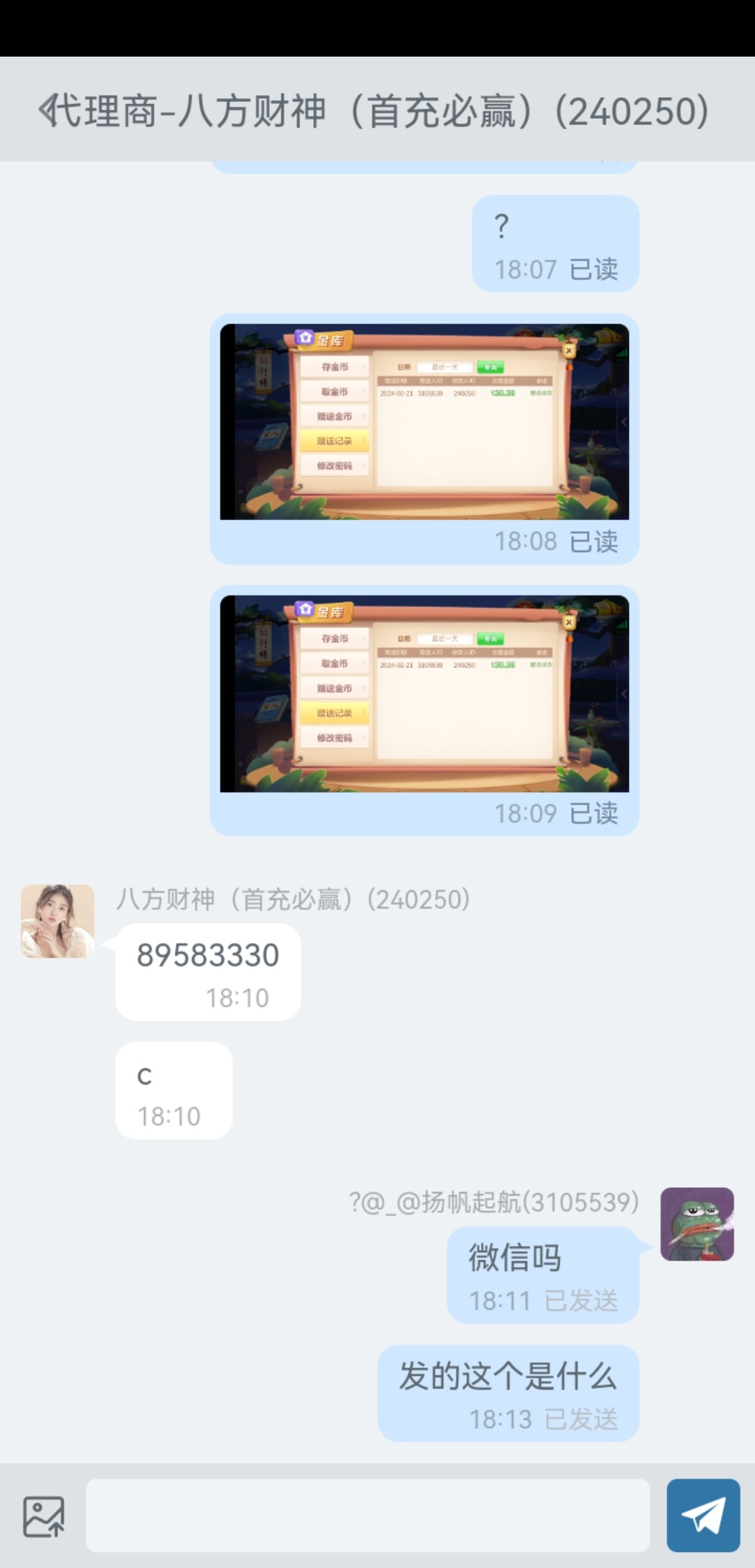Send the message with the paper-plane button
Screen dimensions: 755x1568
click(703, 1516)
